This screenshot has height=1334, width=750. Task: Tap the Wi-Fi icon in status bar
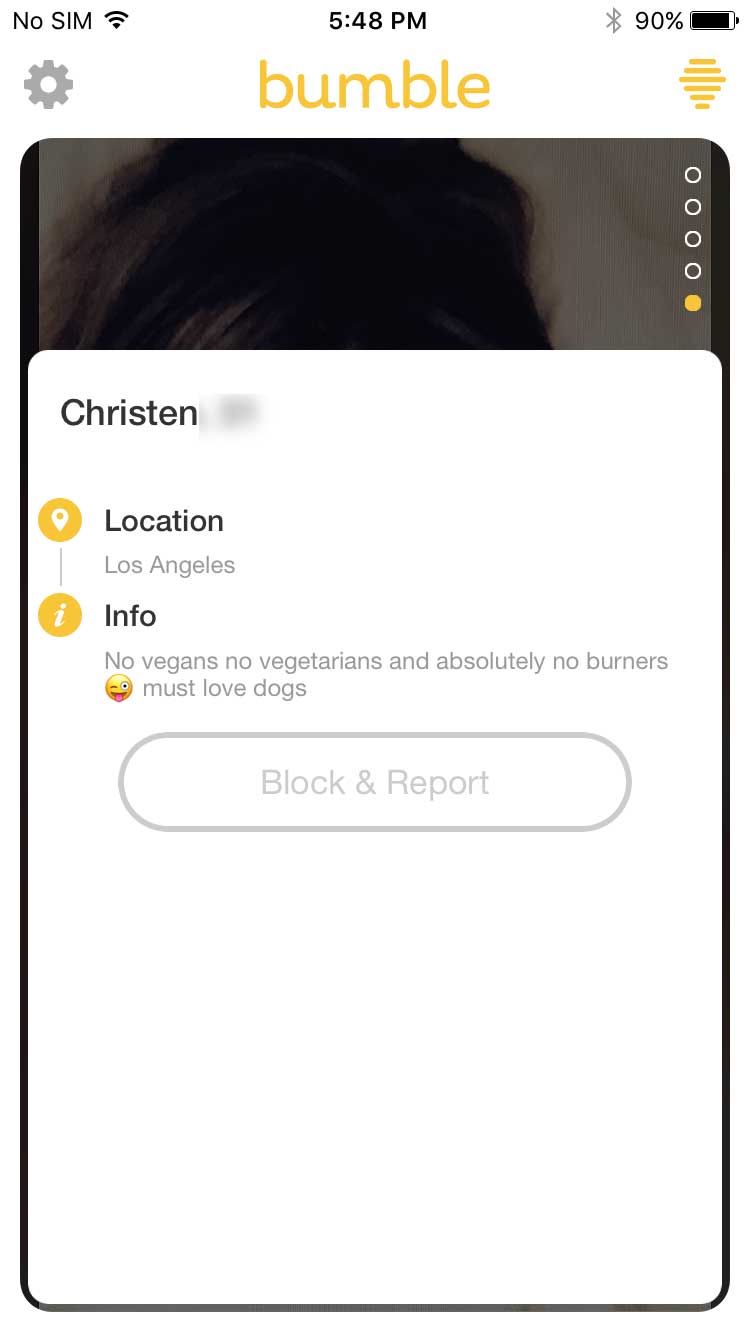click(x=119, y=19)
